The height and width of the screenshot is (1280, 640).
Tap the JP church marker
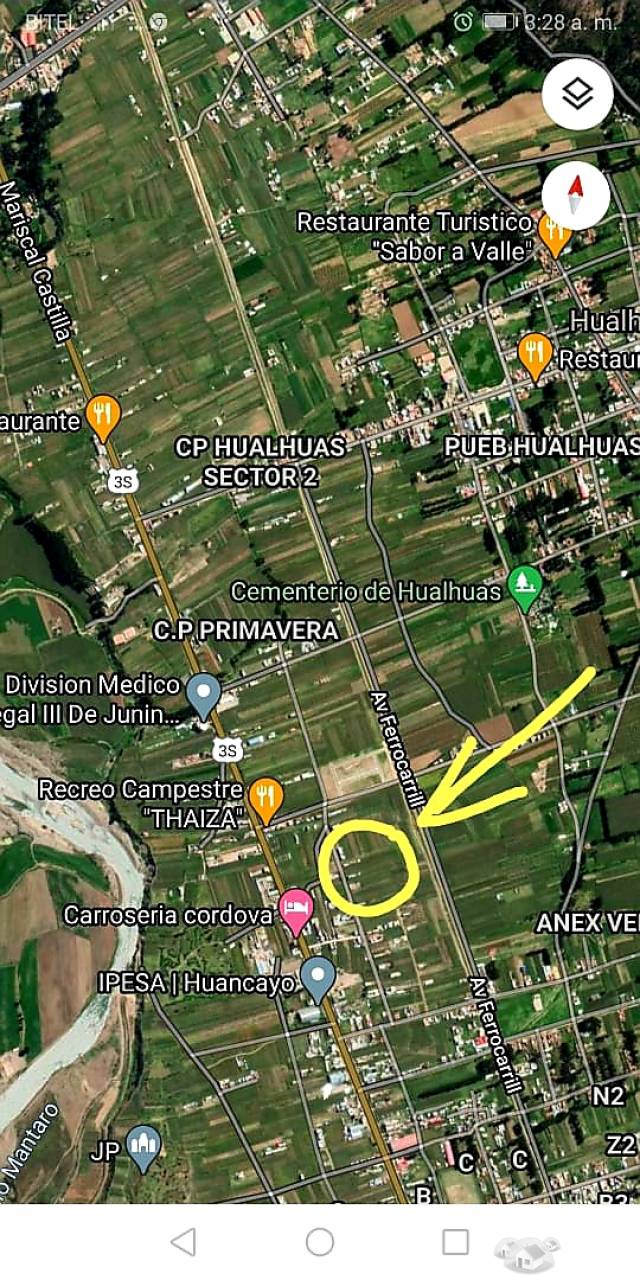click(x=144, y=1148)
